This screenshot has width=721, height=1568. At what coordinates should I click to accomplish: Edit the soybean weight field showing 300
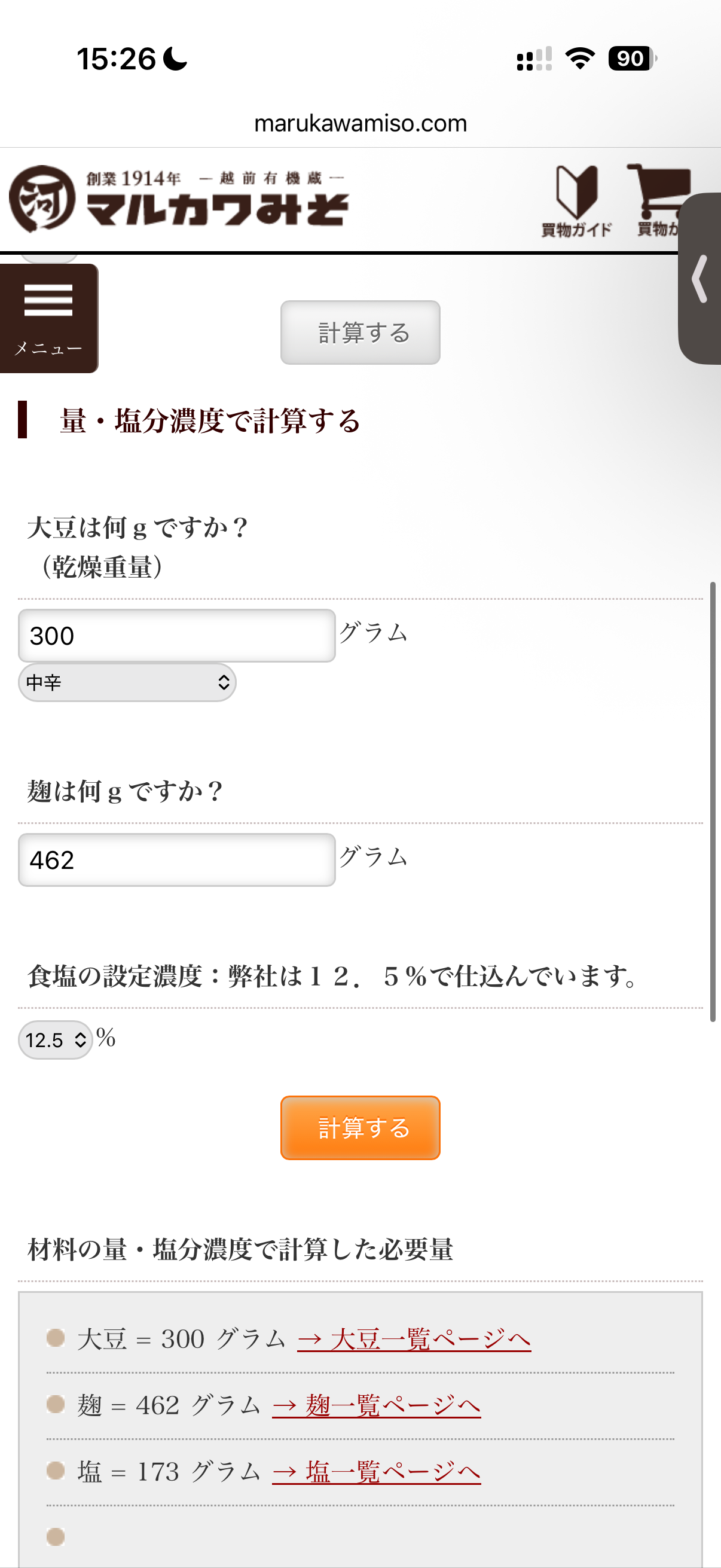pyautogui.click(x=176, y=636)
